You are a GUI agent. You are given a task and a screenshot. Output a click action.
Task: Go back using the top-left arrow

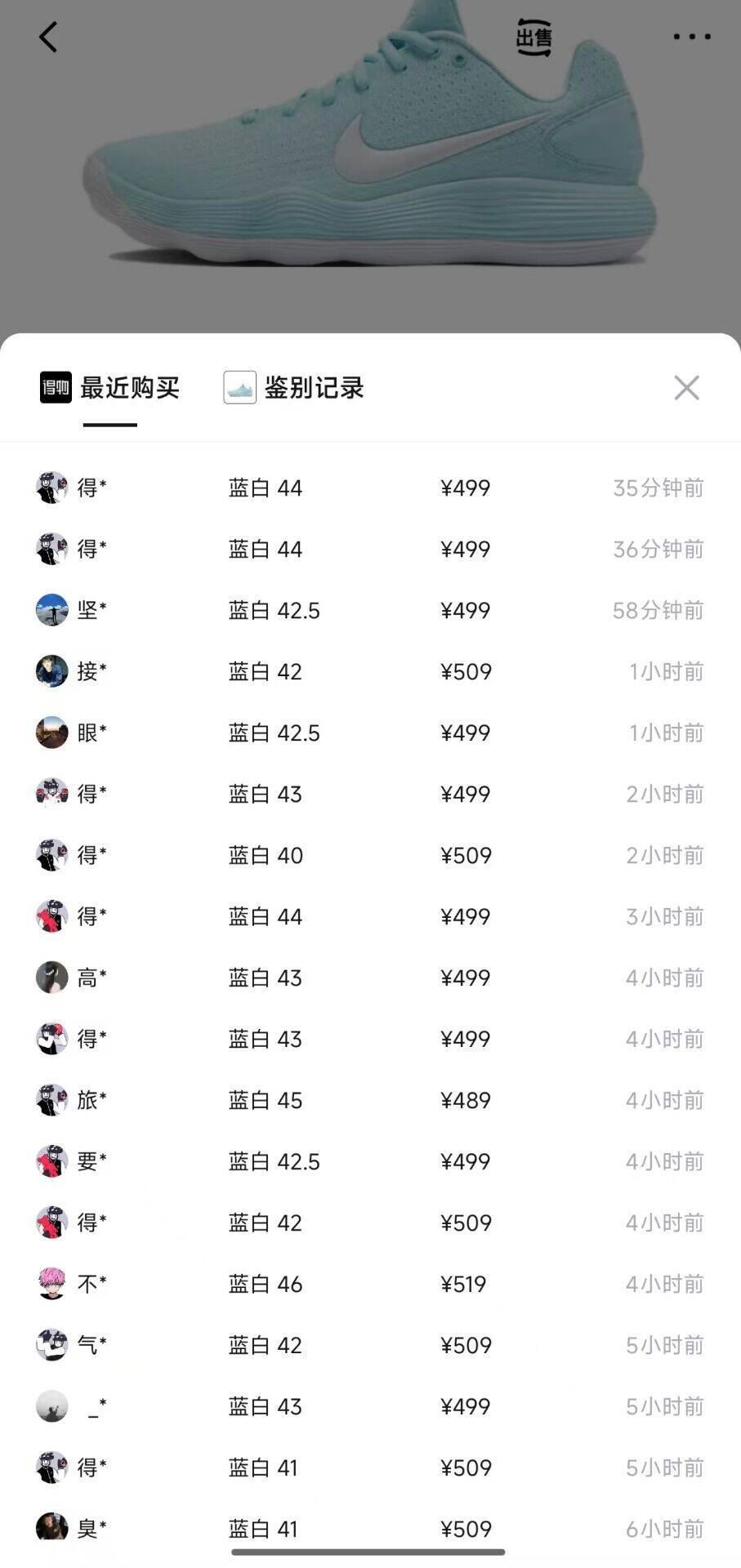49,37
